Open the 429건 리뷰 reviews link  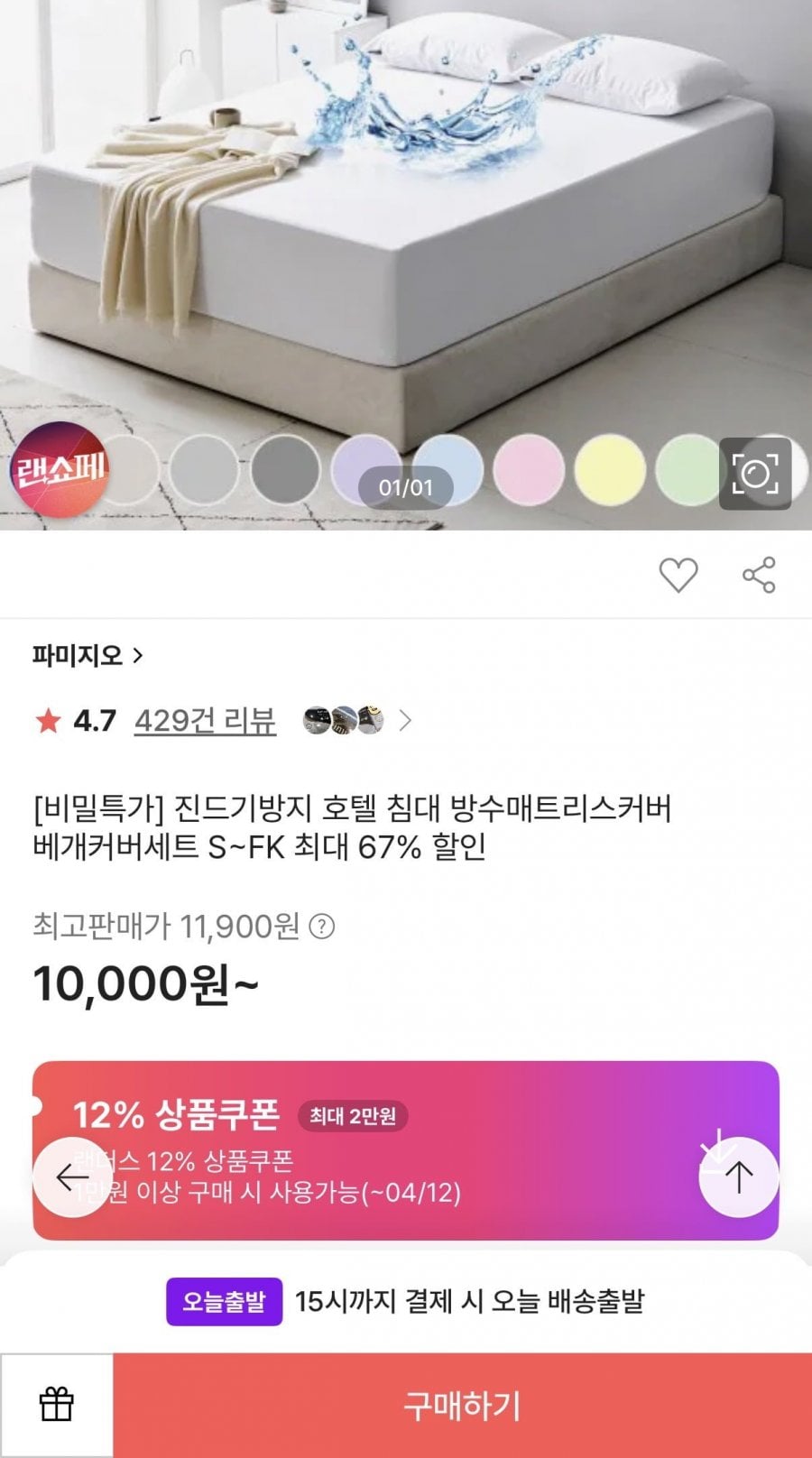click(205, 721)
